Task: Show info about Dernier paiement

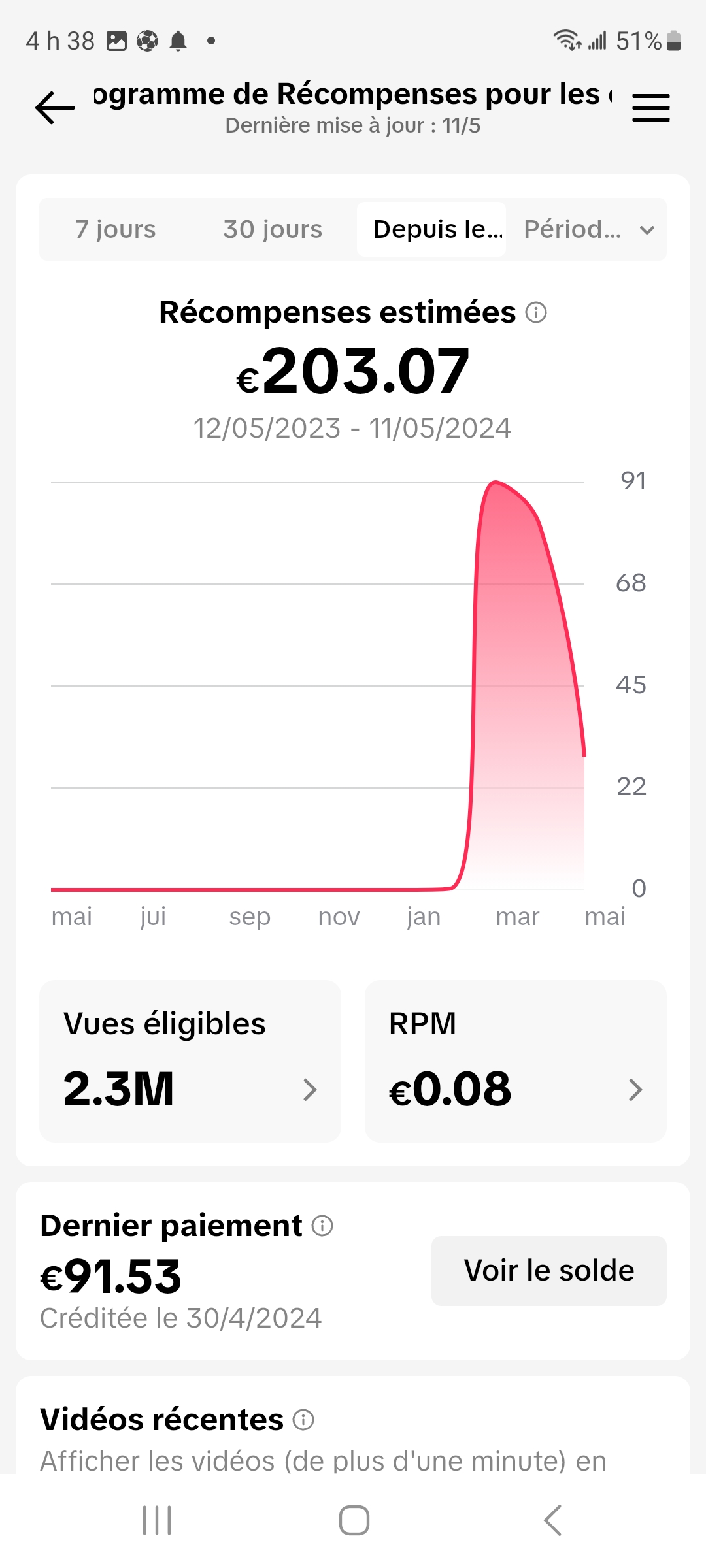Action: tap(322, 1226)
